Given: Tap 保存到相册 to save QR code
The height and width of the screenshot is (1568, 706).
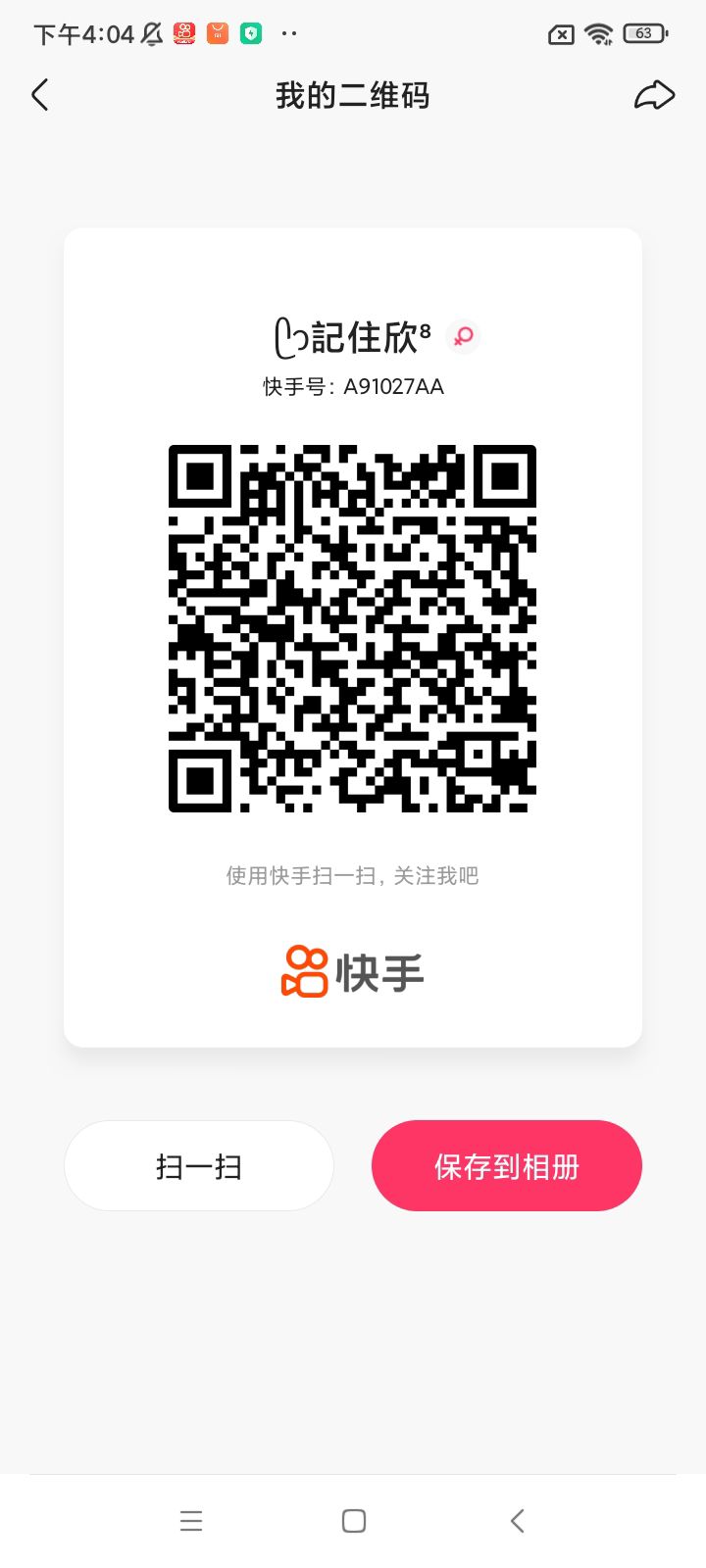Looking at the screenshot, I should tap(507, 1166).
